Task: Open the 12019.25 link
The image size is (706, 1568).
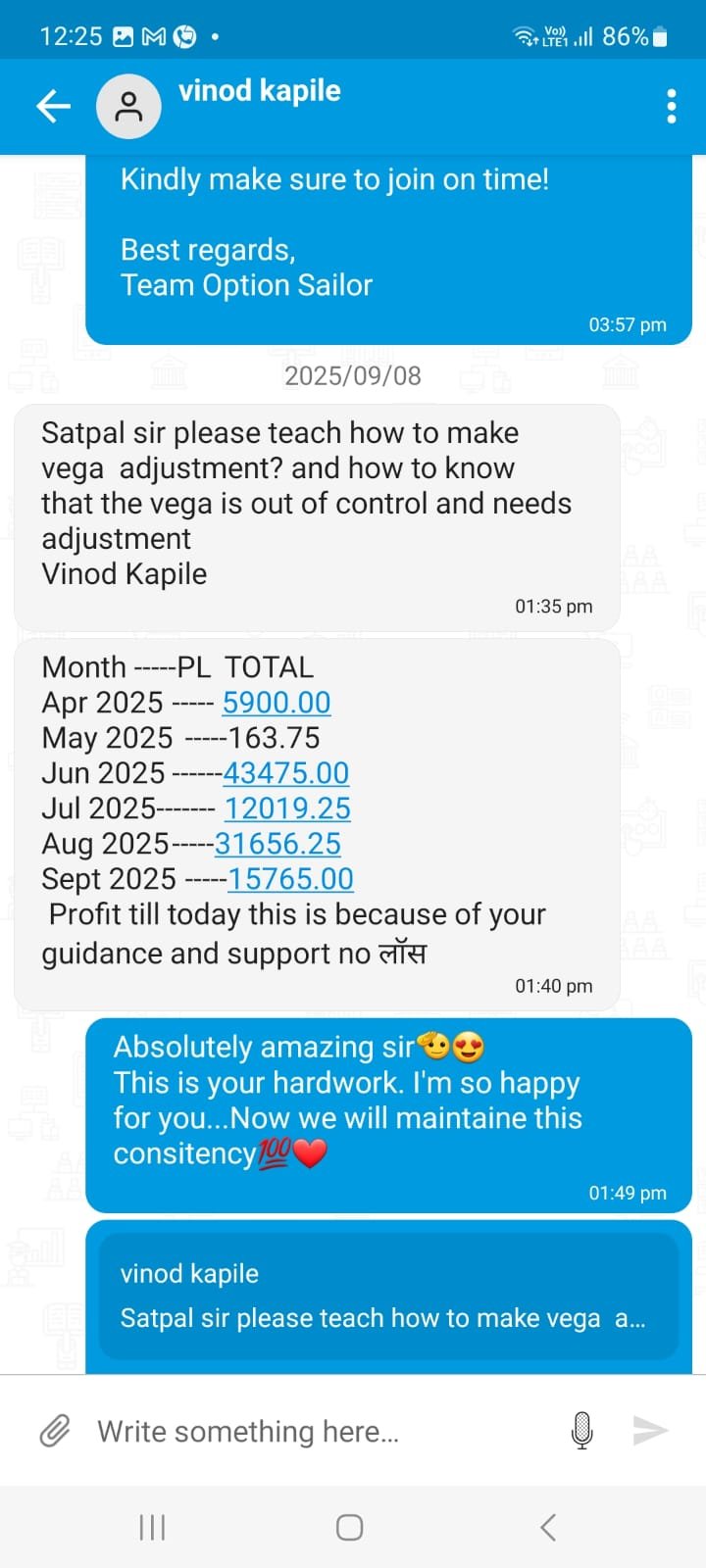Action: point(287,808)
